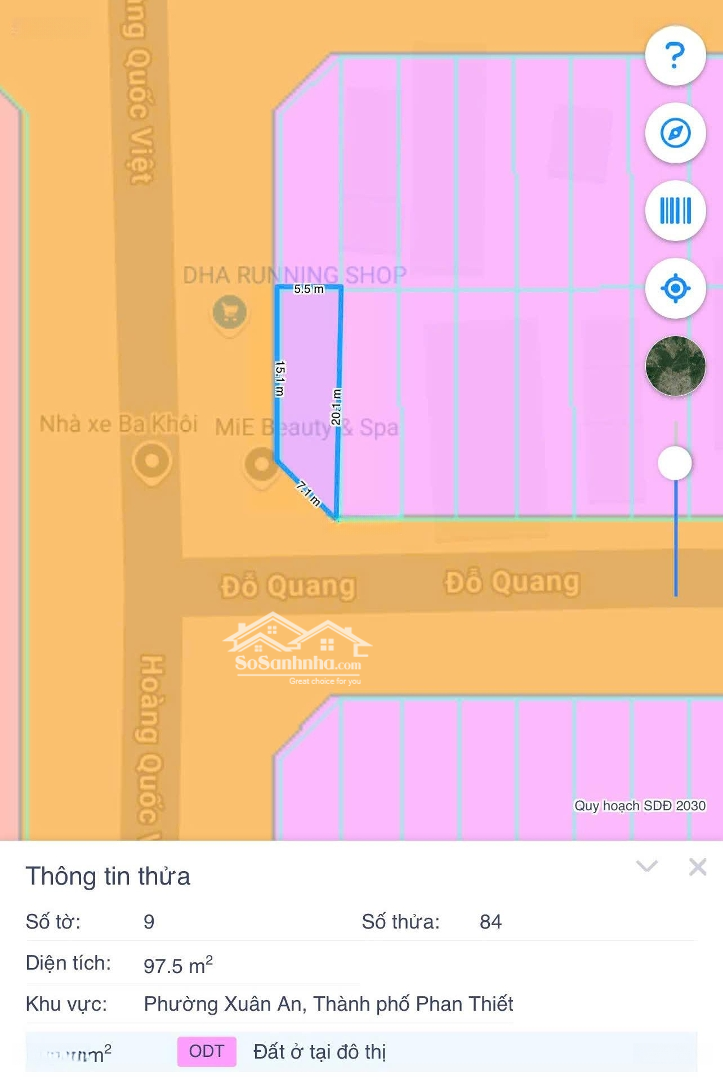The image size is (723, 1080).
Task: Open the help question mark button
Action: point(675,56)
